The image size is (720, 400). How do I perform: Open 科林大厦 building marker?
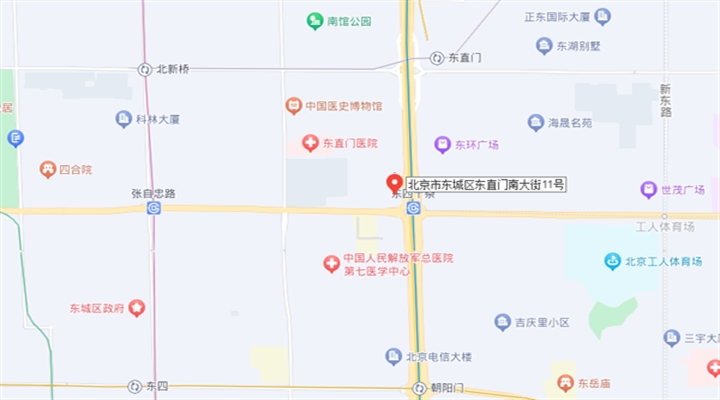pyautogui.click(x=124, y=119)
